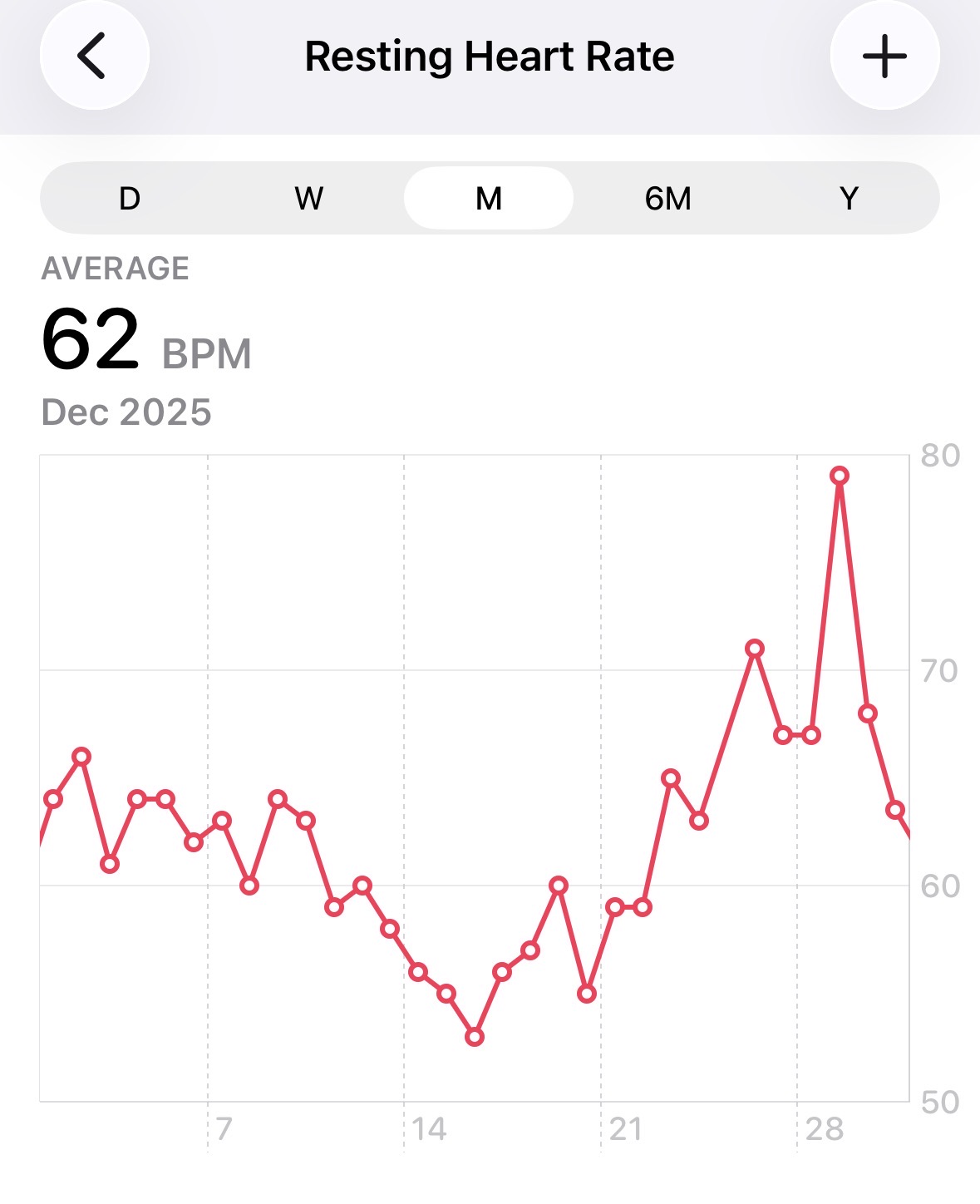Tap the 14 label on the x-axis
The height and width of the screenshot is (1204, 980).
431,1130
